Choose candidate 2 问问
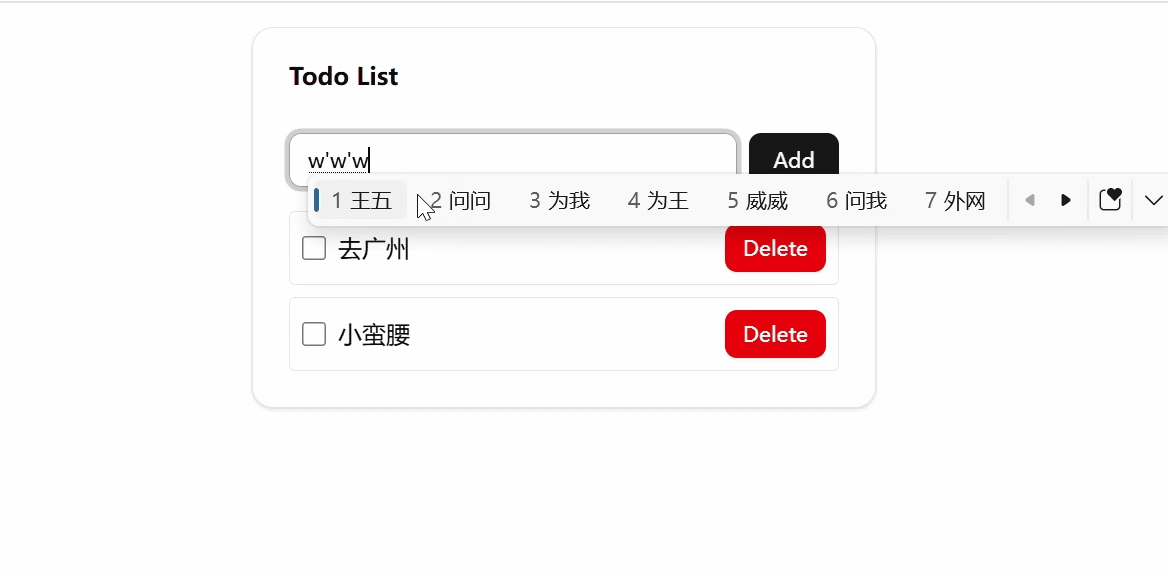This screenshot has width=1168, height=576. 461,201
